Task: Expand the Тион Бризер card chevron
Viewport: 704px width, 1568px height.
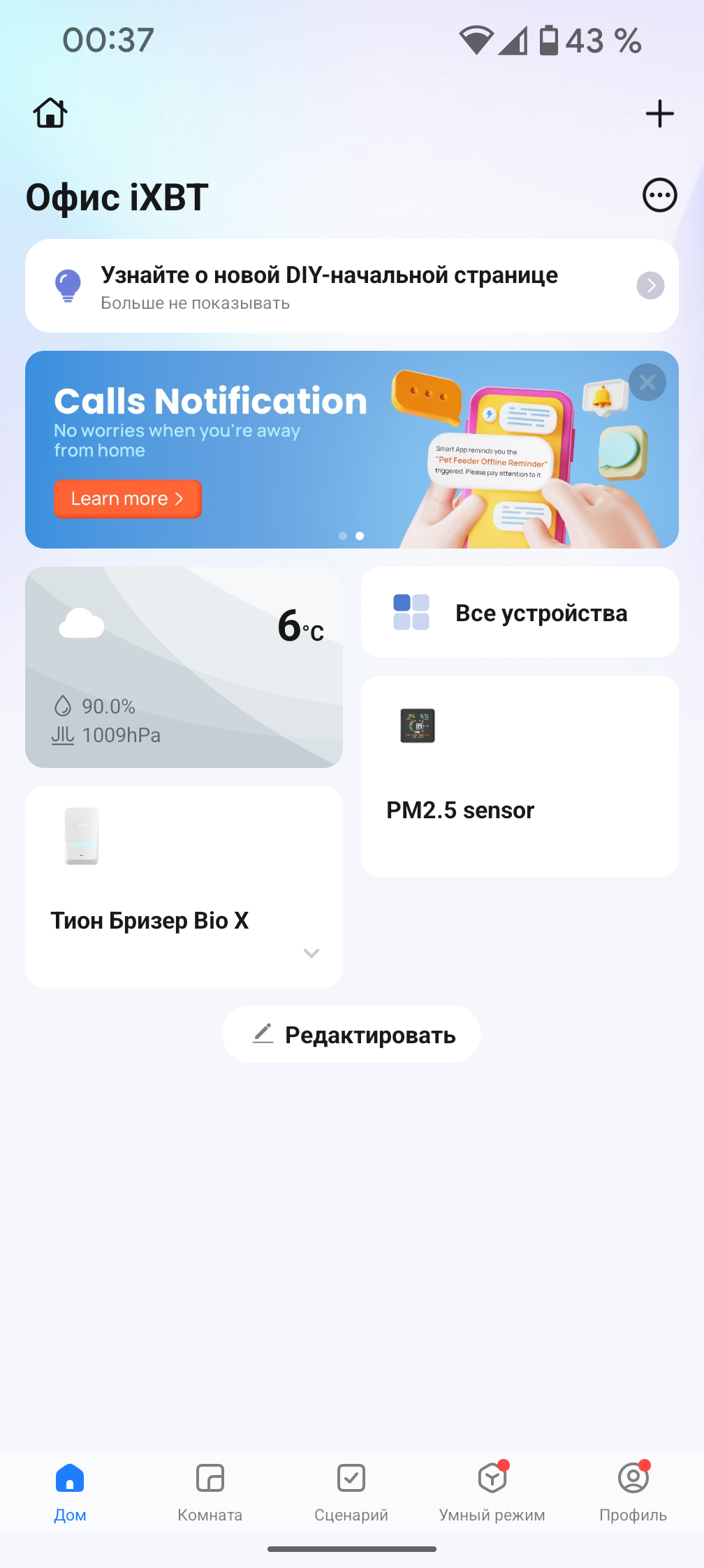Action: click(x=311, y=953)
